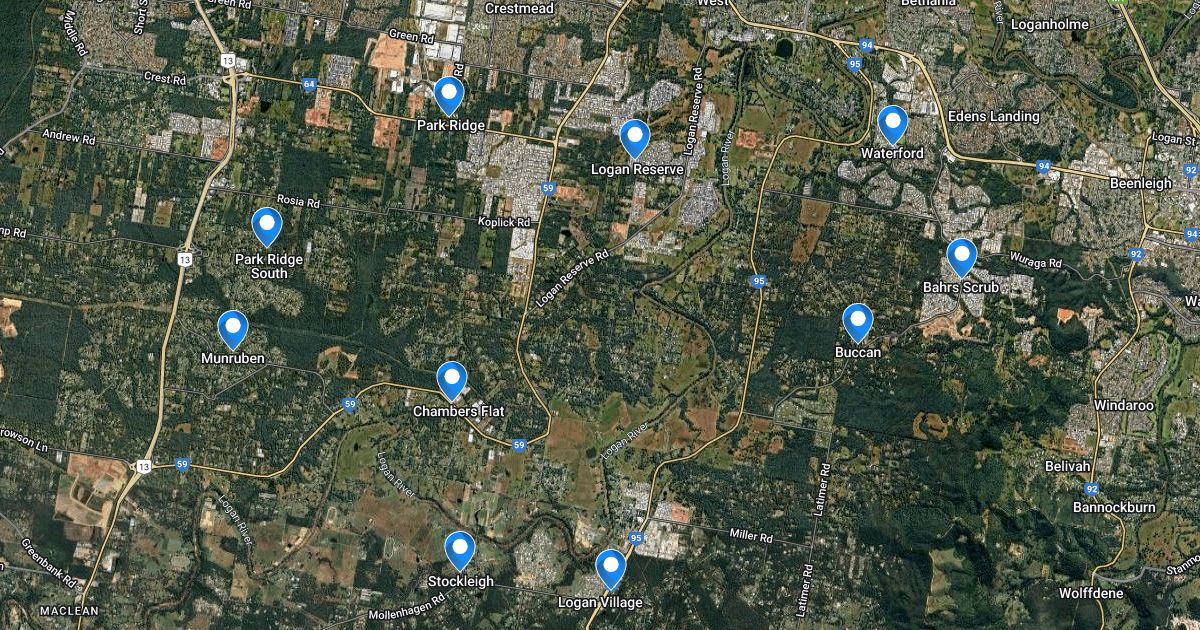The height and width of the screenshot is (630, 1200).
Task: Tap the Bahrs Scrub marker
Action: (961, 257)
